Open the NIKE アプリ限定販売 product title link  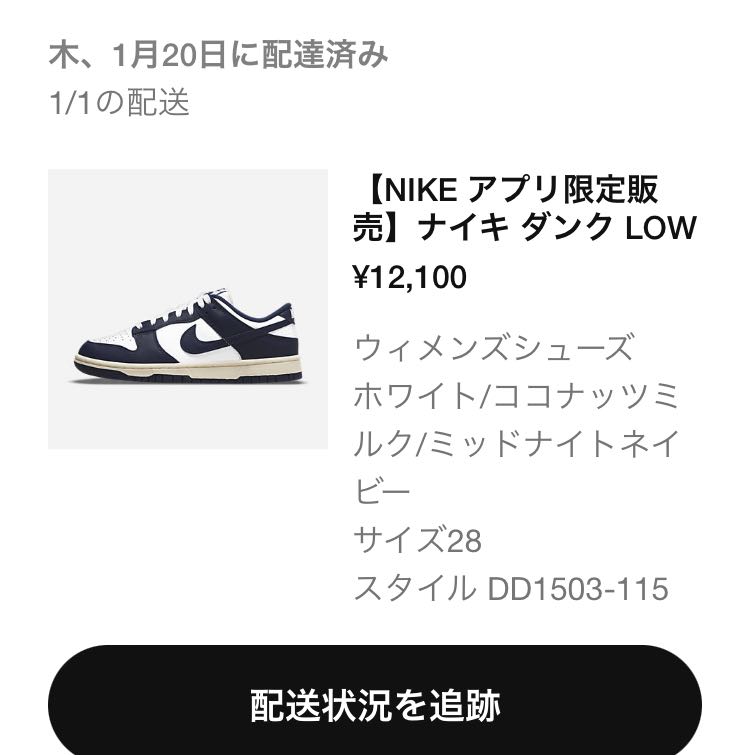520,206
